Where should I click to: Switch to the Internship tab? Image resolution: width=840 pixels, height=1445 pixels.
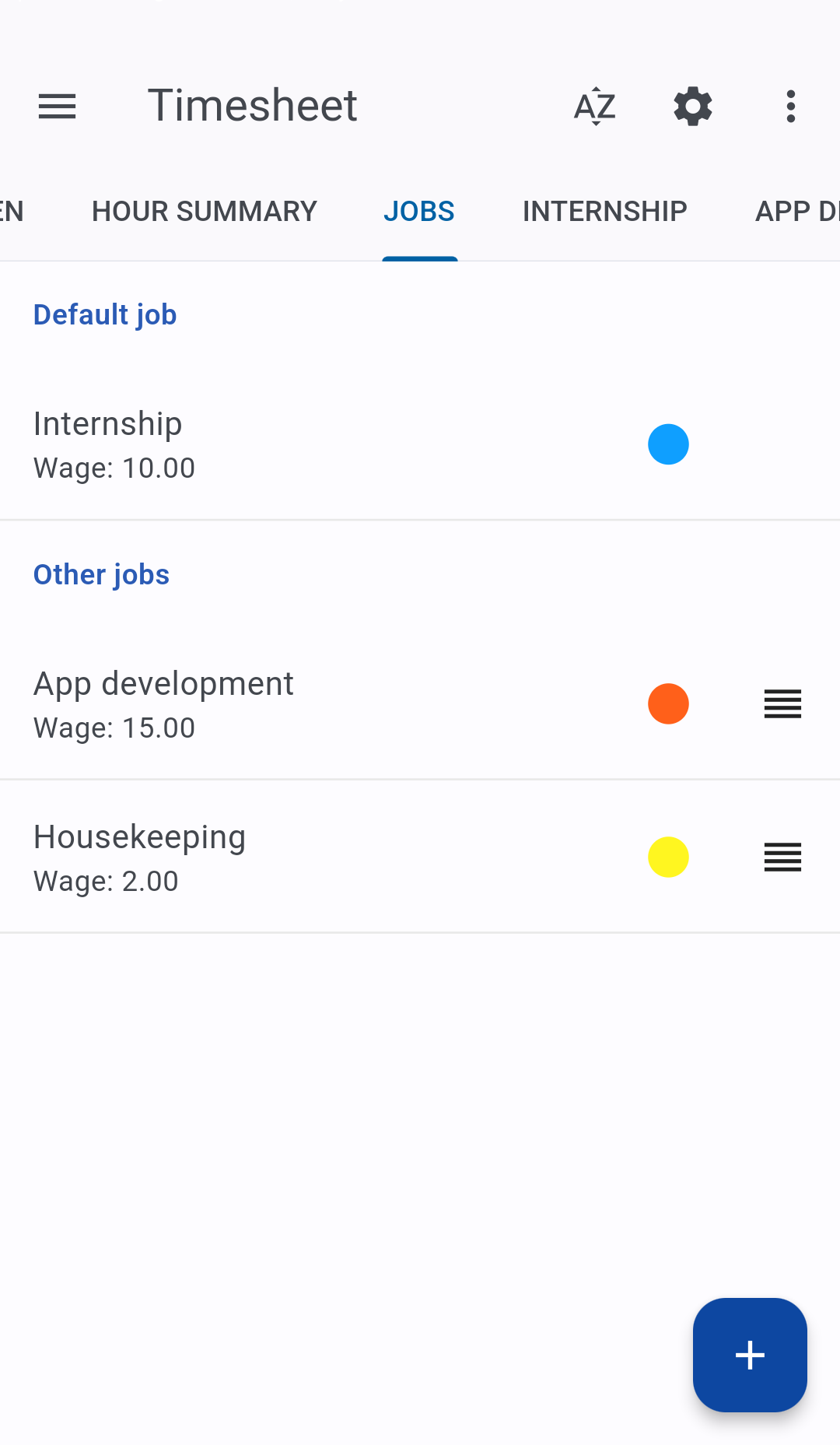click(x=604, y=211)
